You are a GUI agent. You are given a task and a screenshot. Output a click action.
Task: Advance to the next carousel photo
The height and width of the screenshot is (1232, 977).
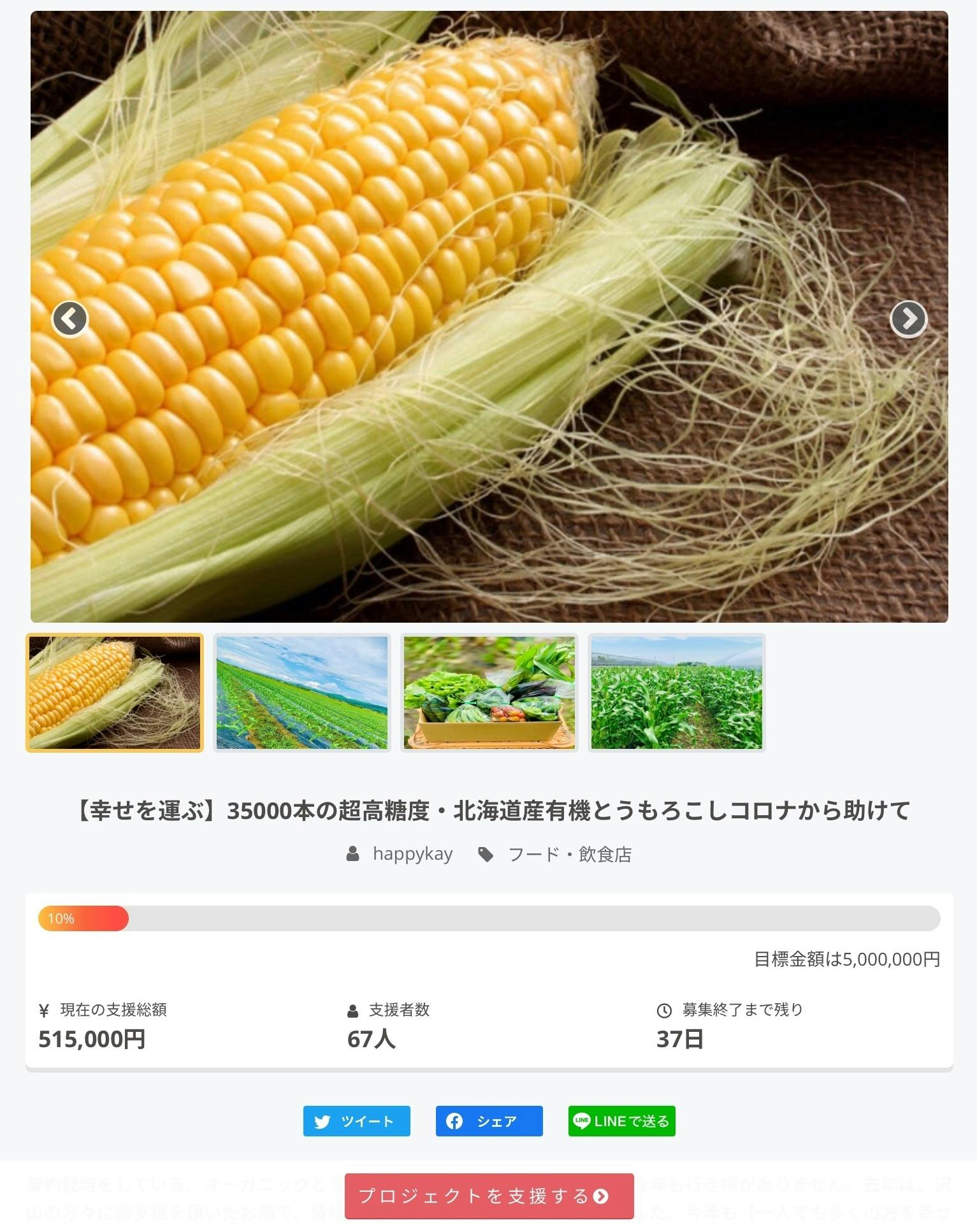point(908,319)
